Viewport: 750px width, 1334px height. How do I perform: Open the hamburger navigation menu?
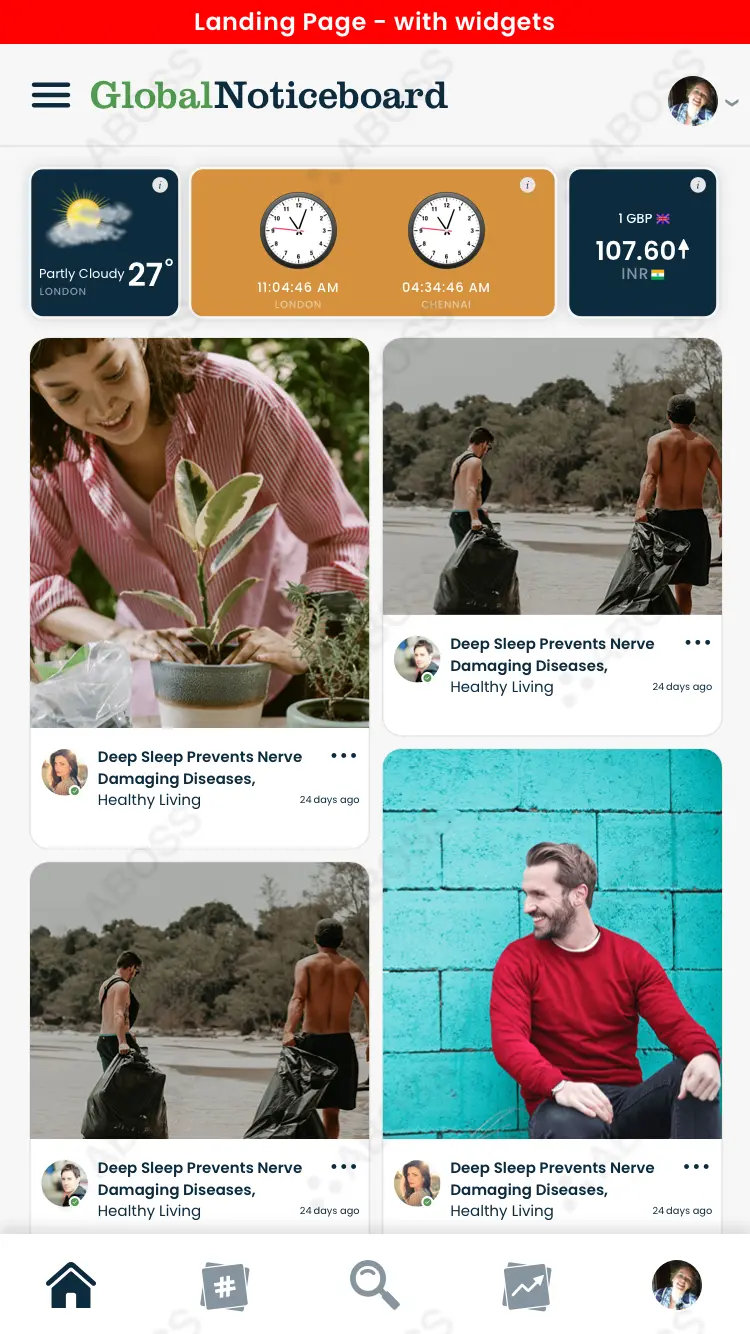(50, 95)
